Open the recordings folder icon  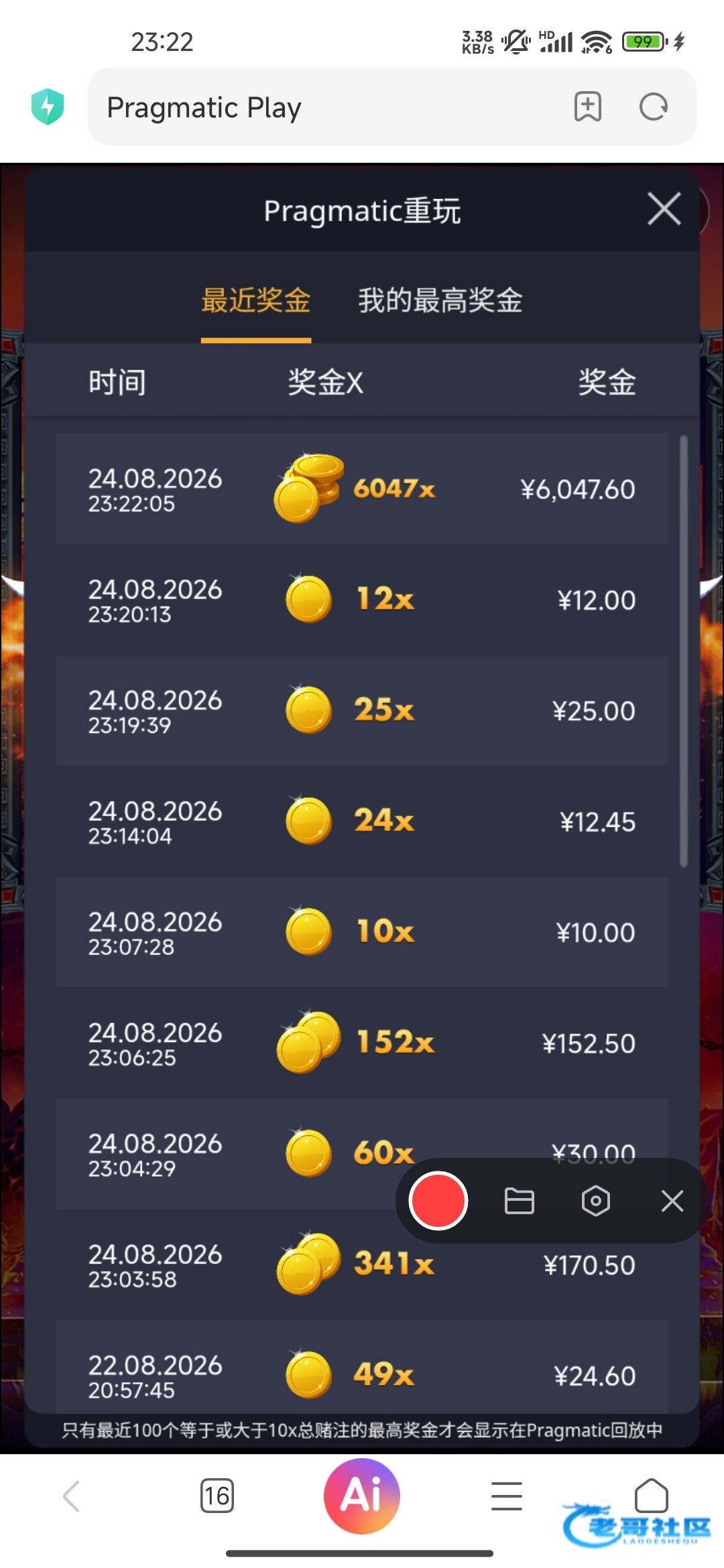tap(519, 1201)
